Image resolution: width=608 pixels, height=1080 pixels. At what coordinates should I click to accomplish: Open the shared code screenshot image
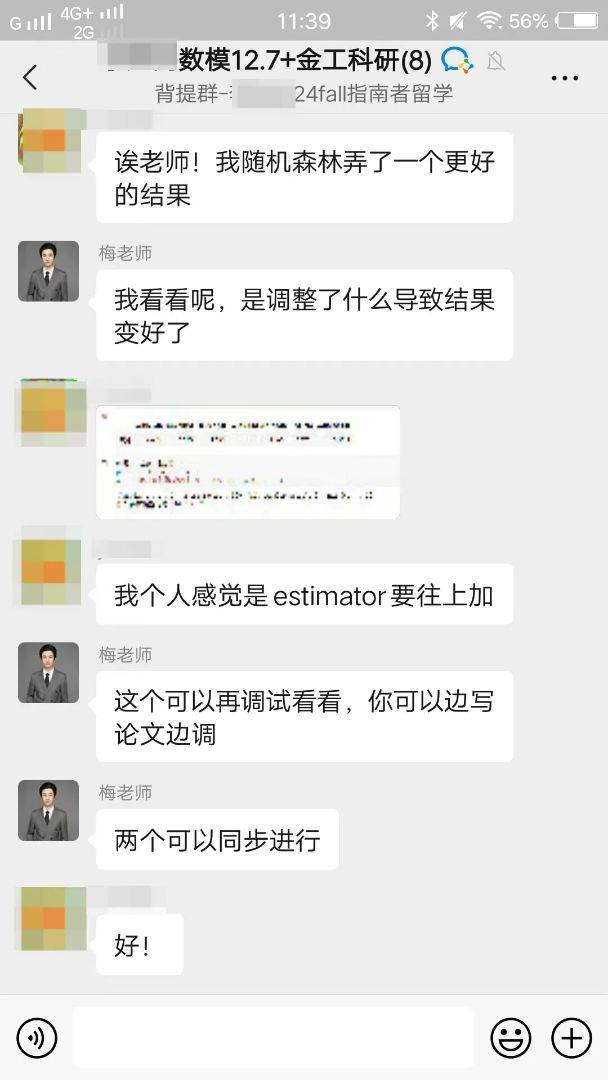[248, 462]
